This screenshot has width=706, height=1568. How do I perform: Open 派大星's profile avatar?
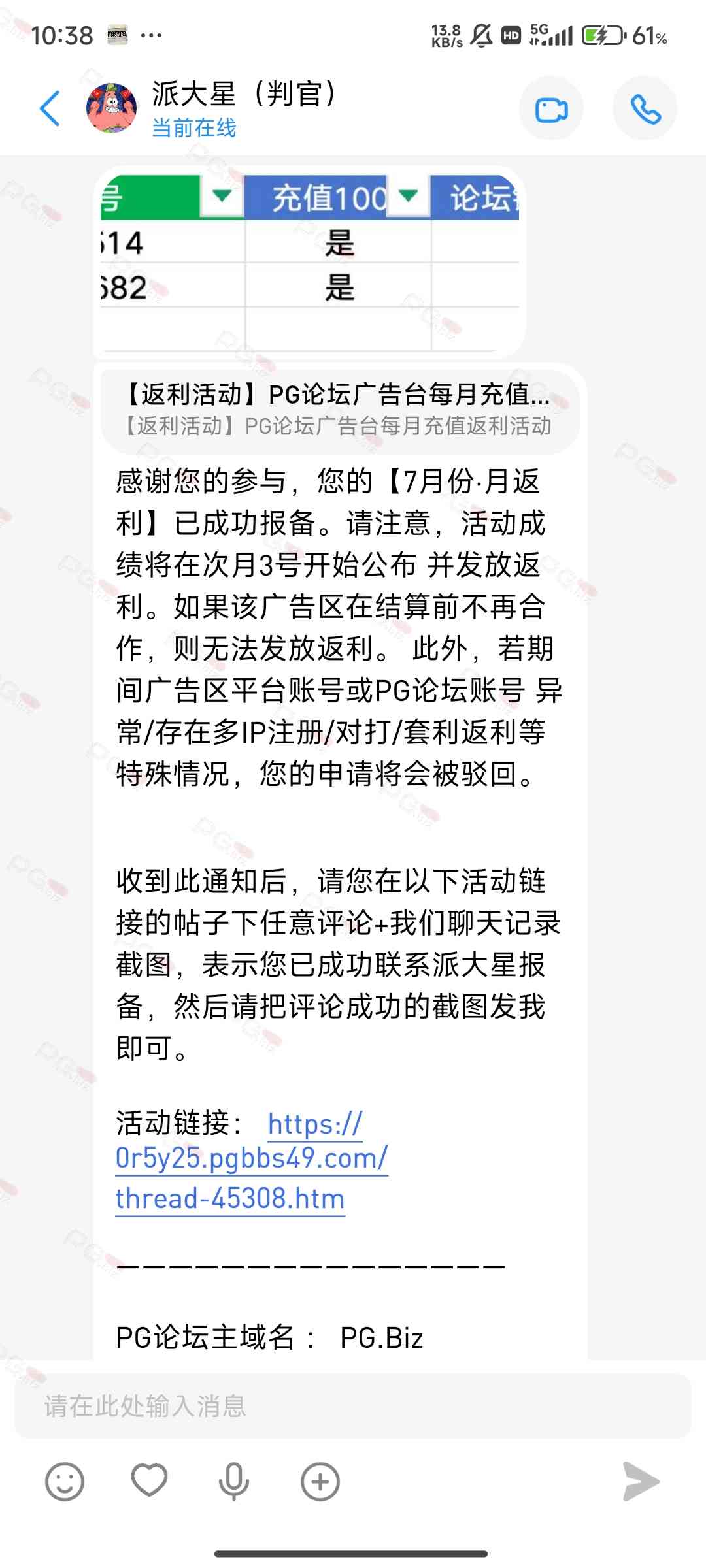pos(112,108)
